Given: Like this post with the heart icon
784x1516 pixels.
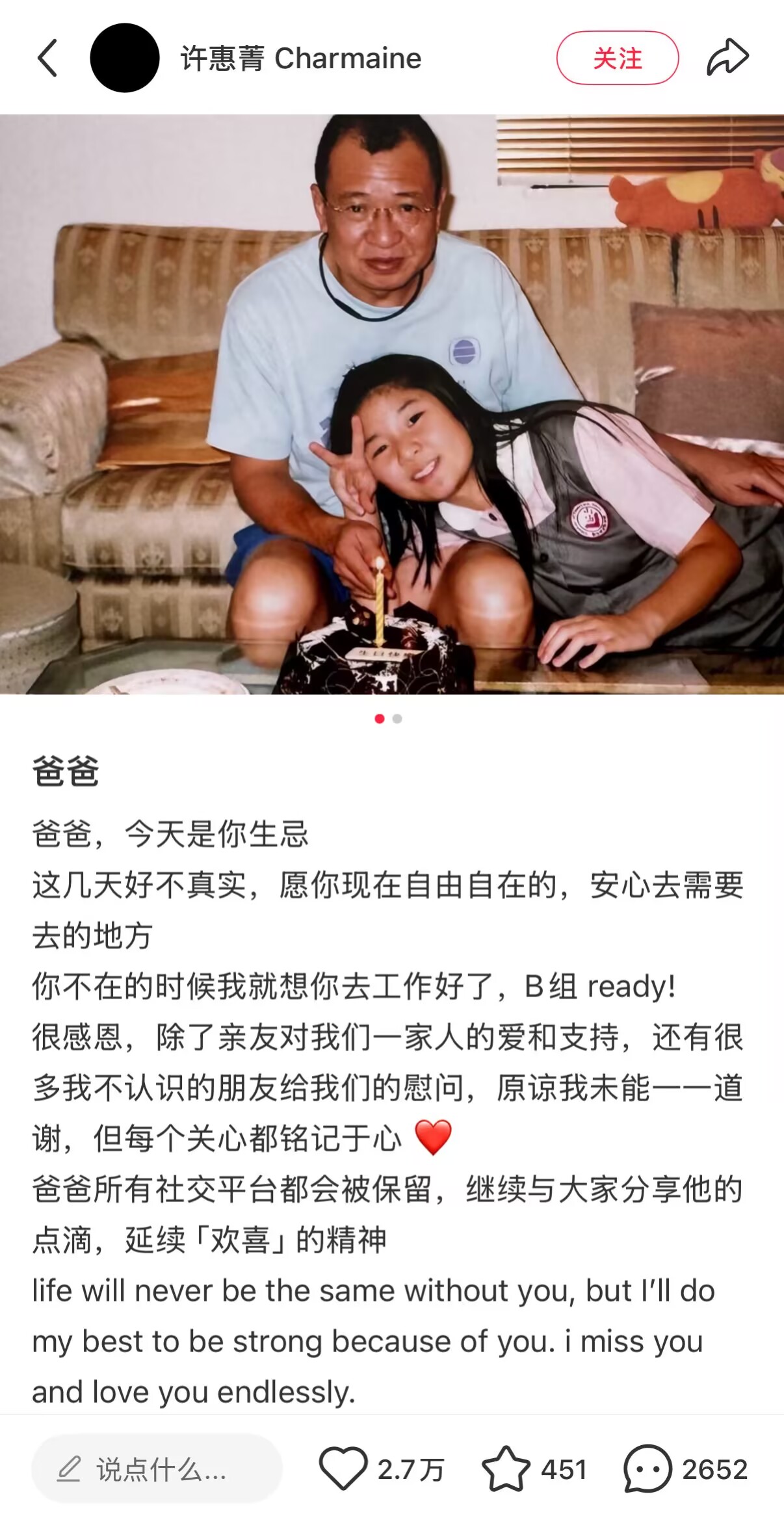Looking at the screenshot, I should [343, 1469].
